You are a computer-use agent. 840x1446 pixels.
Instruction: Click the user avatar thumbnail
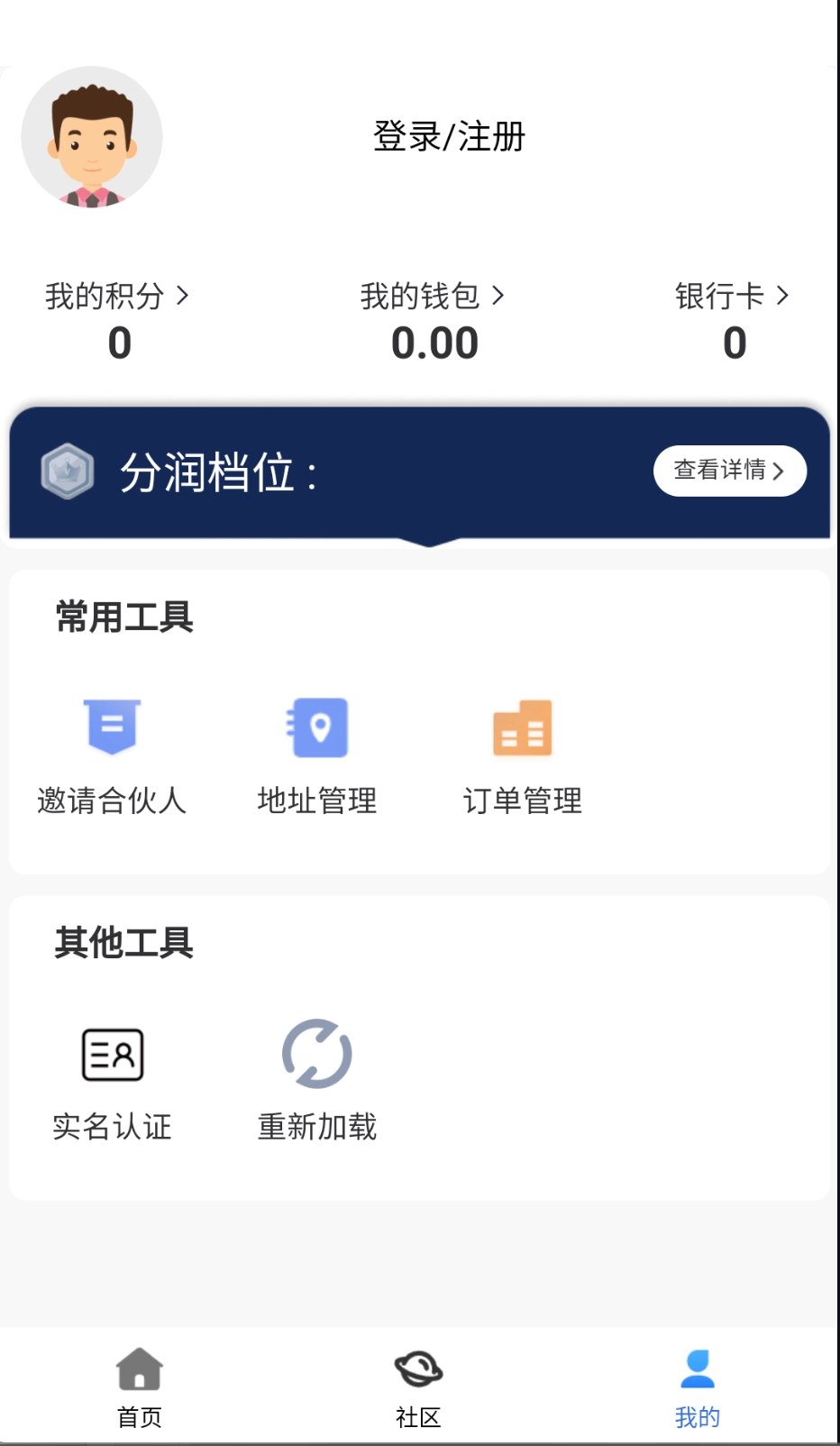(x=91, y=137)
